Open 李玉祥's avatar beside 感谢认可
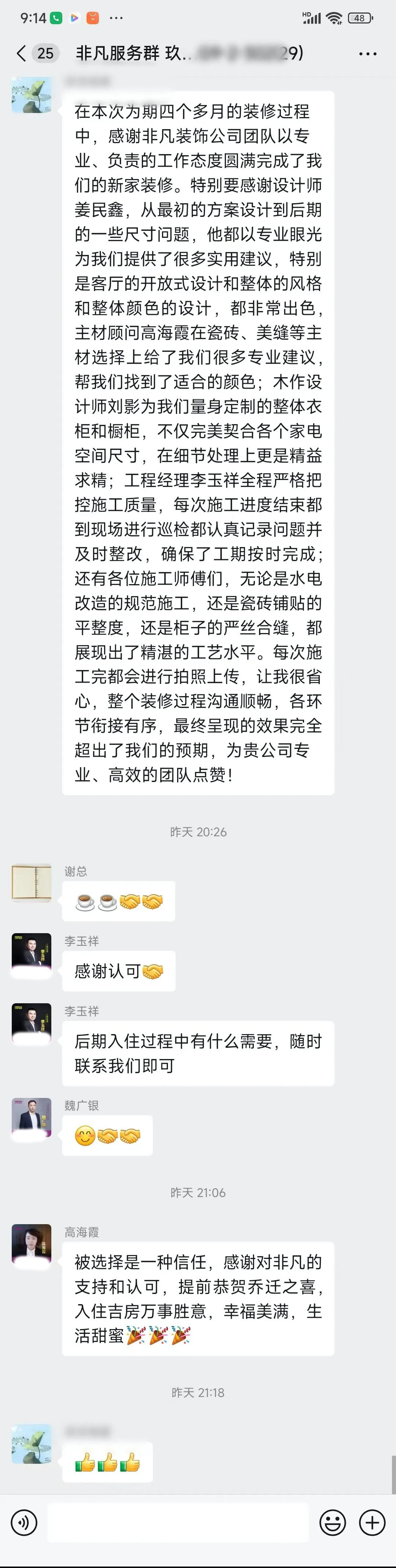The height and width of the screenshot is (1568, 396). [32, 953]
